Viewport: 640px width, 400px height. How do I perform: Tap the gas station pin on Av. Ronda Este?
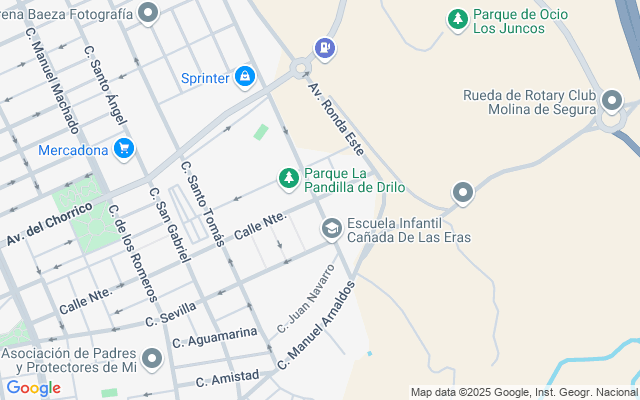pos(324,47)
